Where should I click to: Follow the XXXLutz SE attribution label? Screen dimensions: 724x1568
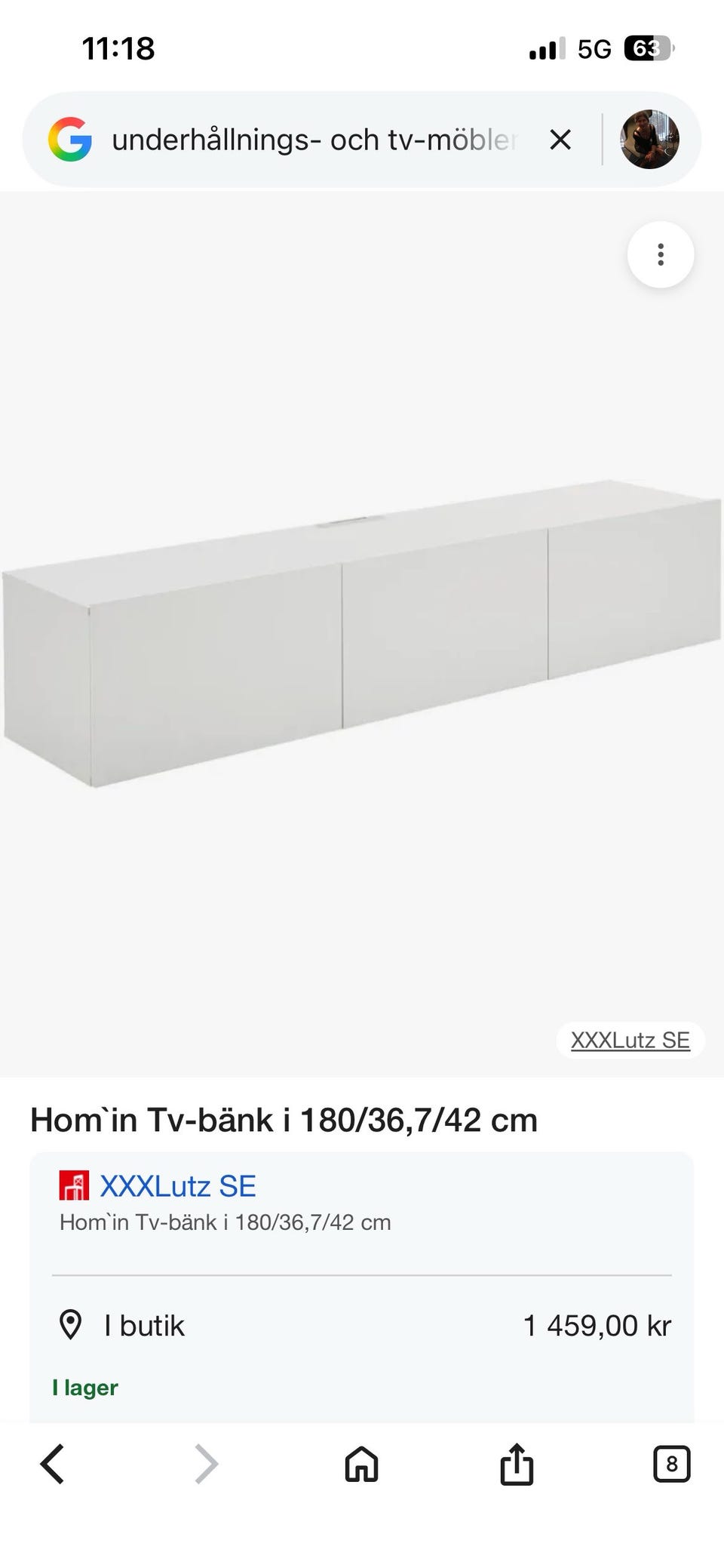click(x=630, y=1040)
